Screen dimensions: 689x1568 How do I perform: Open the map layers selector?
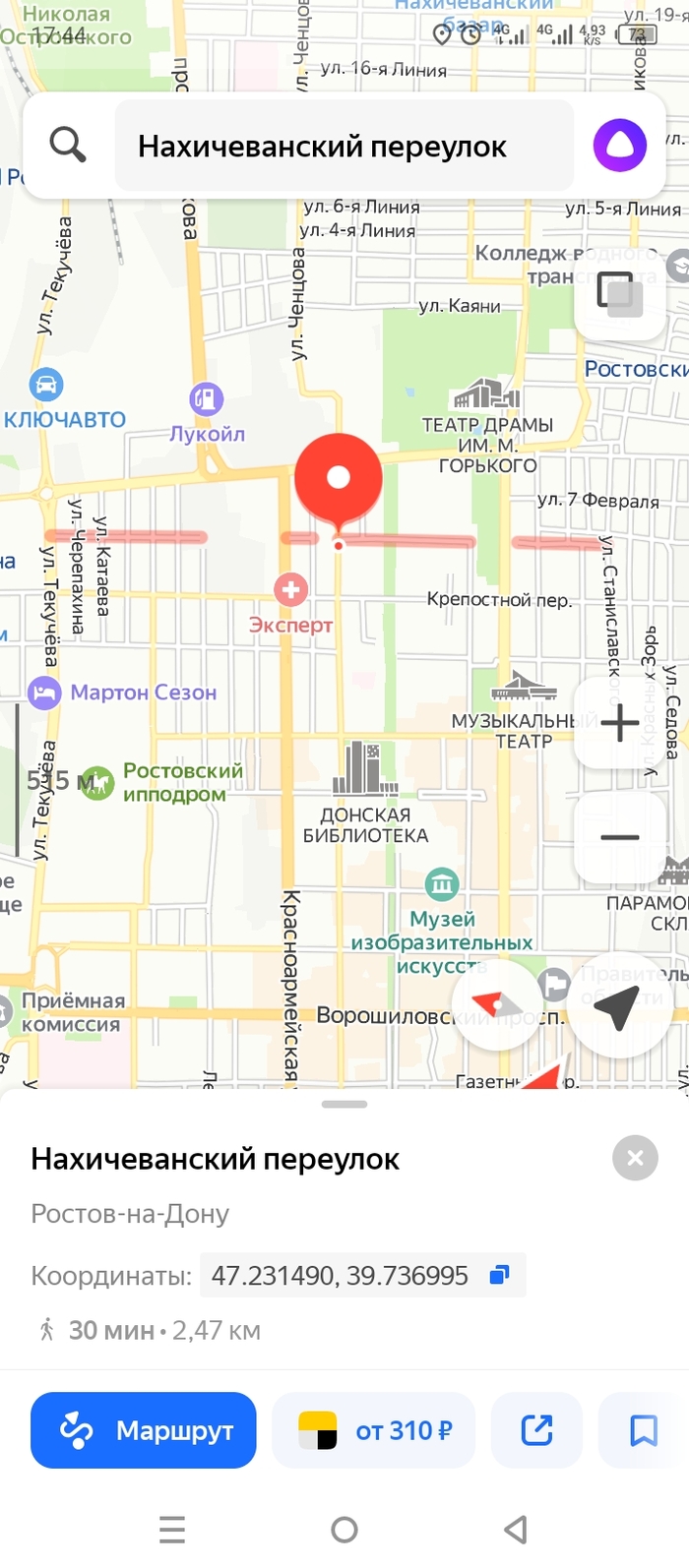[x=621, y=293]
